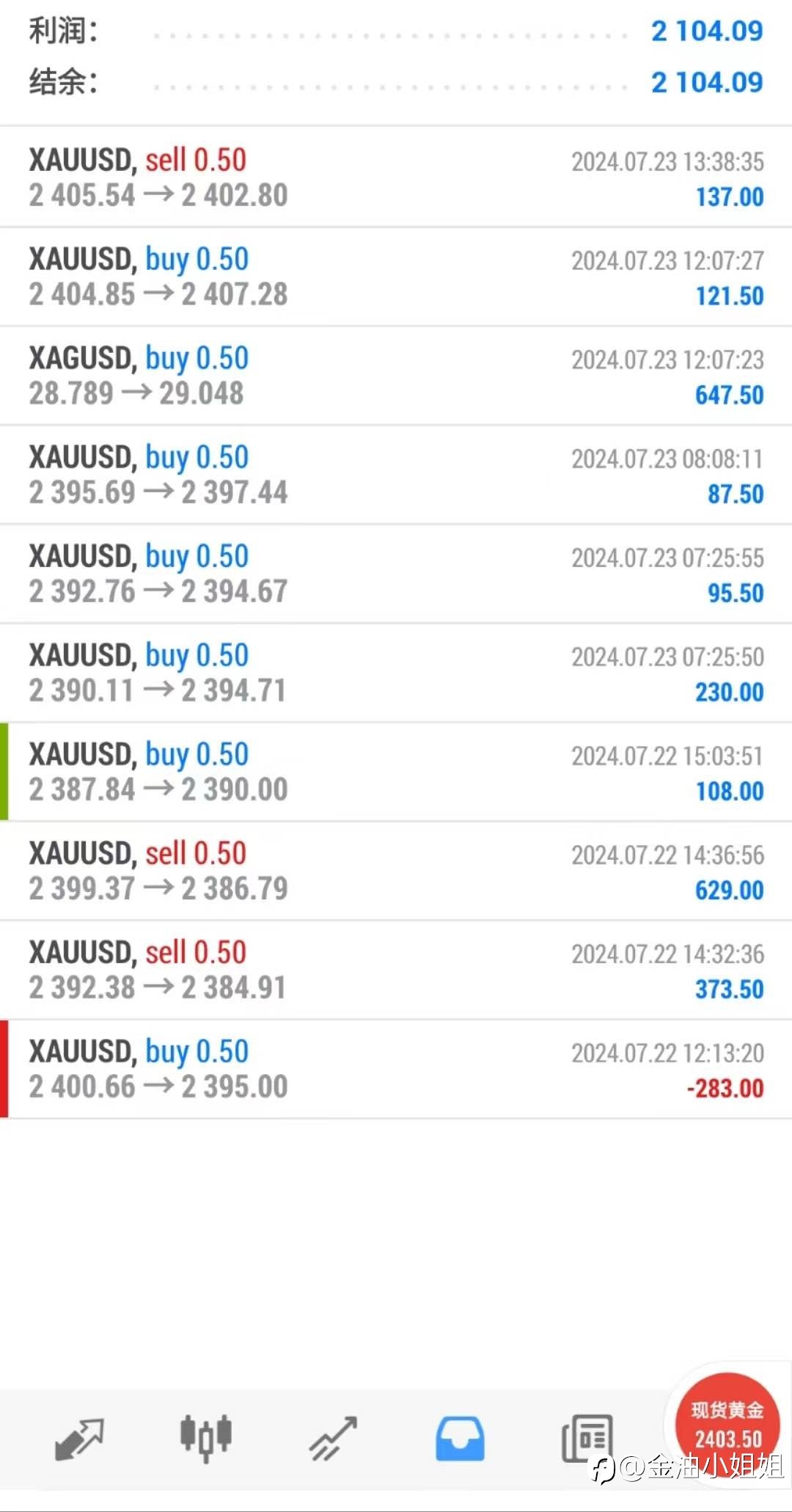Expand the XAUUSD sell trade at 14:32:36
The image size is (792, 1512).
(x=396, y=970)
